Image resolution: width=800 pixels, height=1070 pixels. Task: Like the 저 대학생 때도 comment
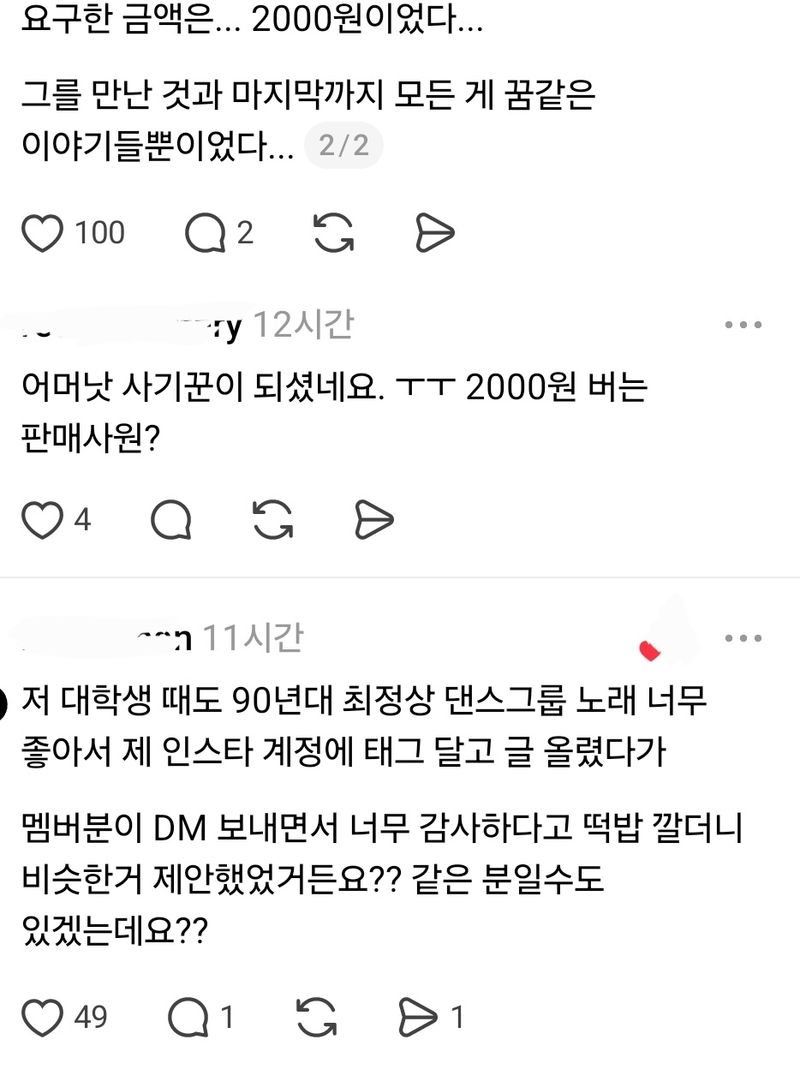coord(42,1018)
